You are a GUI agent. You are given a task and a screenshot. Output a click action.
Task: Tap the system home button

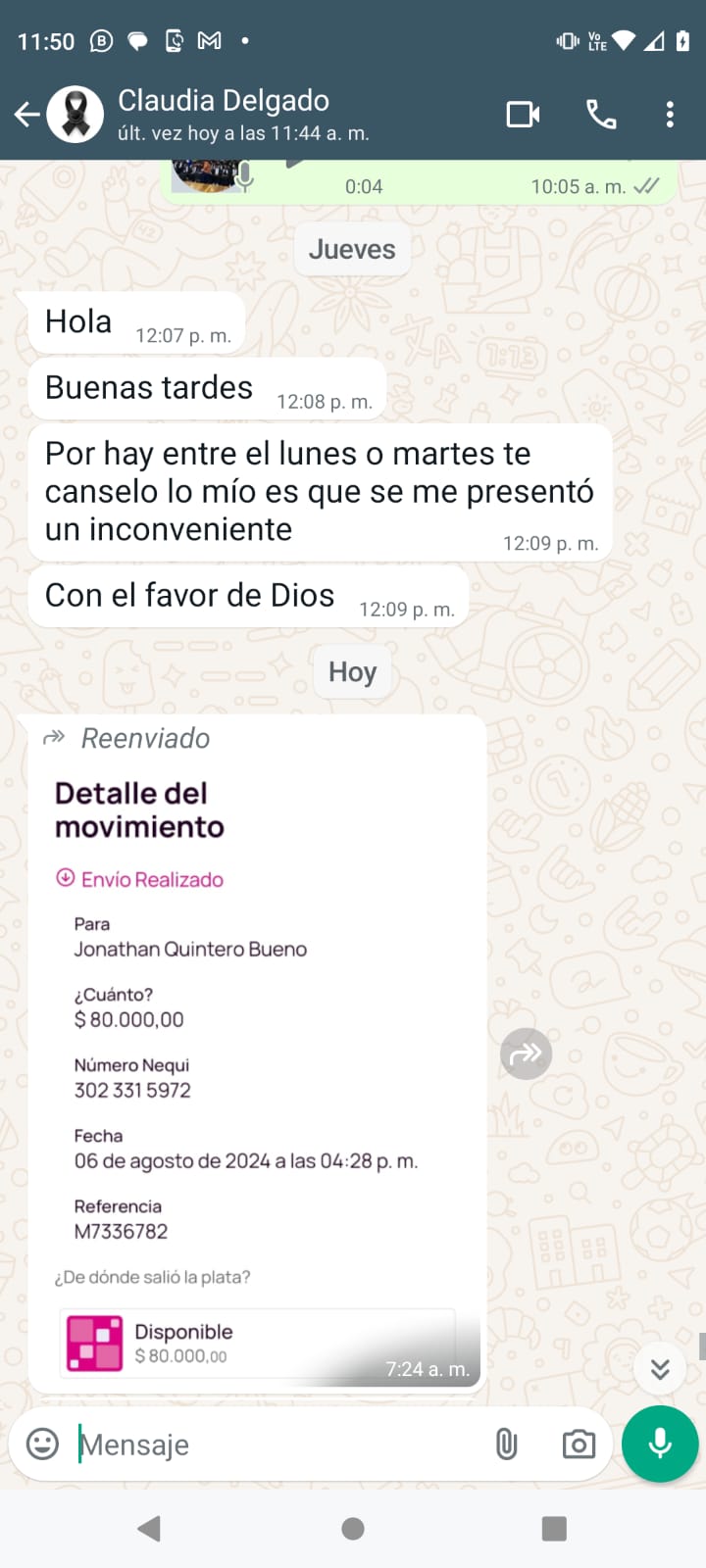[353, 1528]
